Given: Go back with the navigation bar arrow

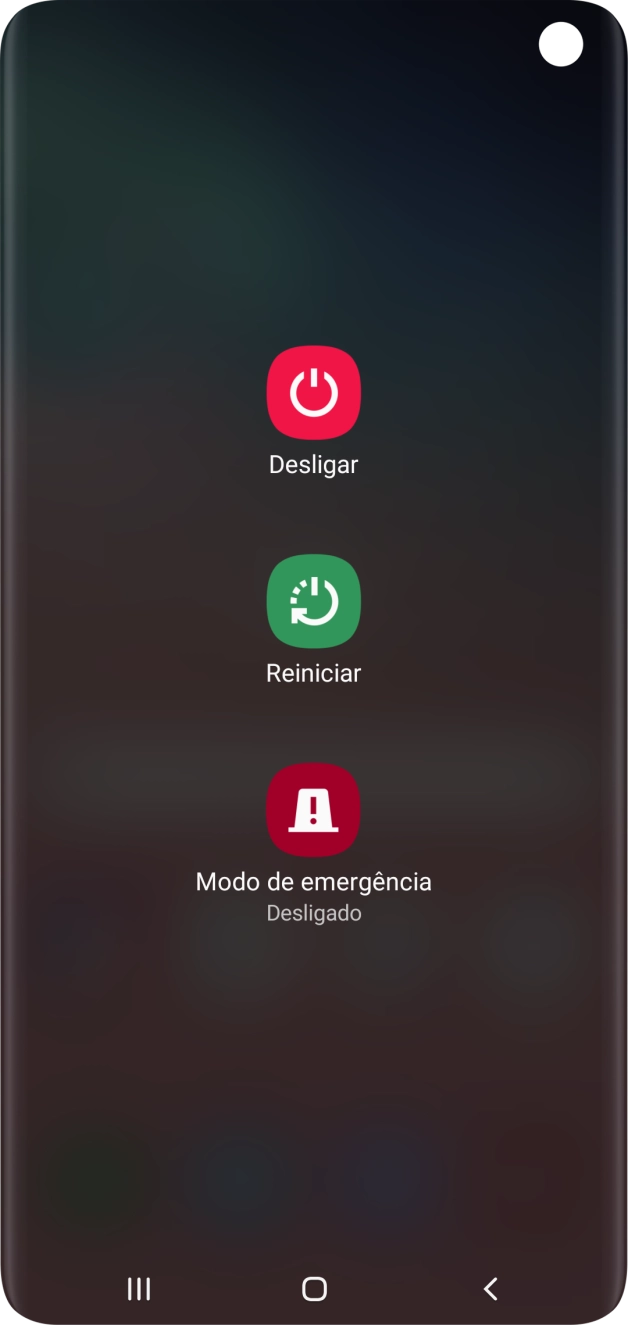Looking at the screenshot, I should pyautogui.click(x=490, y=1289).
